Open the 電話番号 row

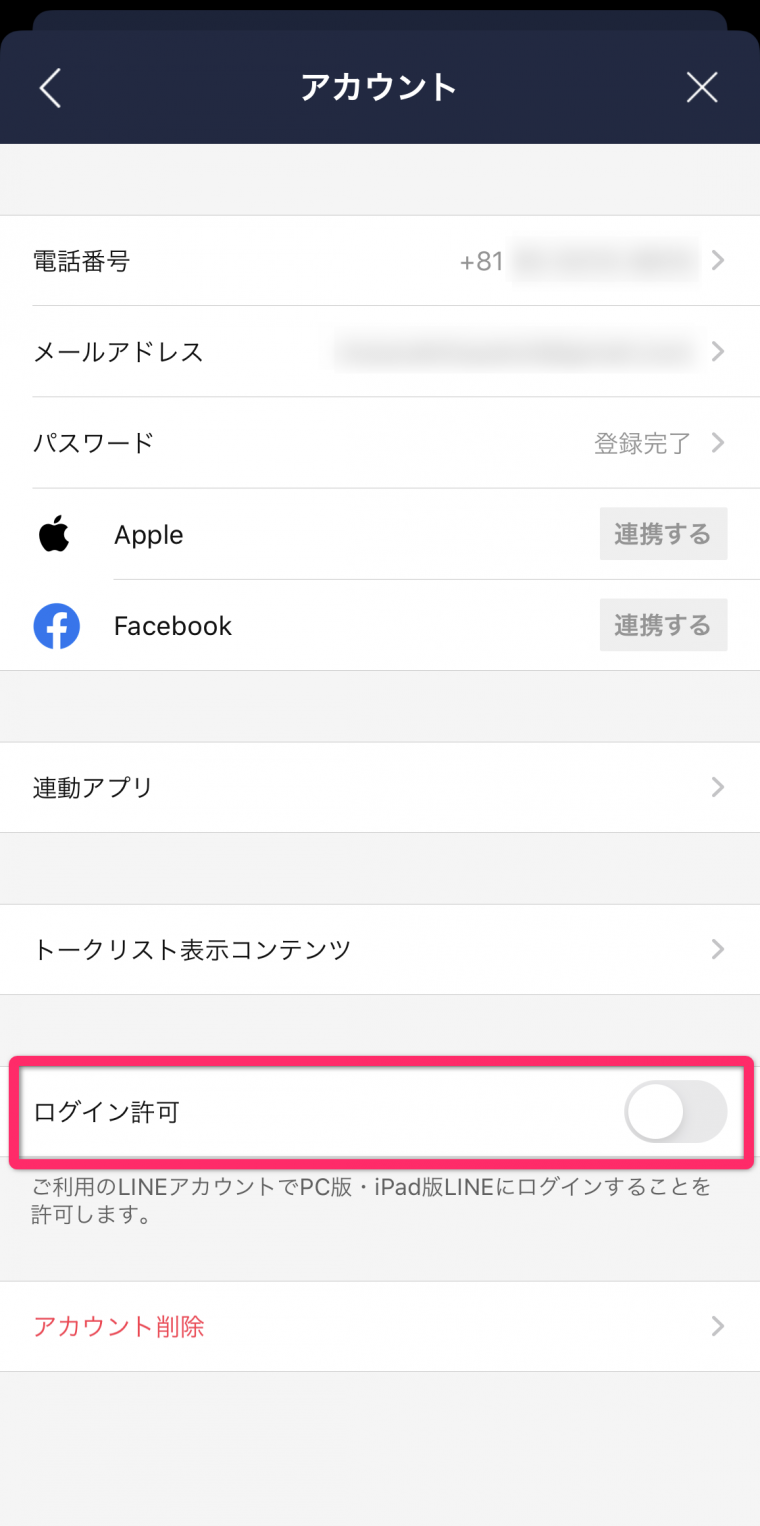(x=380, y=261)
